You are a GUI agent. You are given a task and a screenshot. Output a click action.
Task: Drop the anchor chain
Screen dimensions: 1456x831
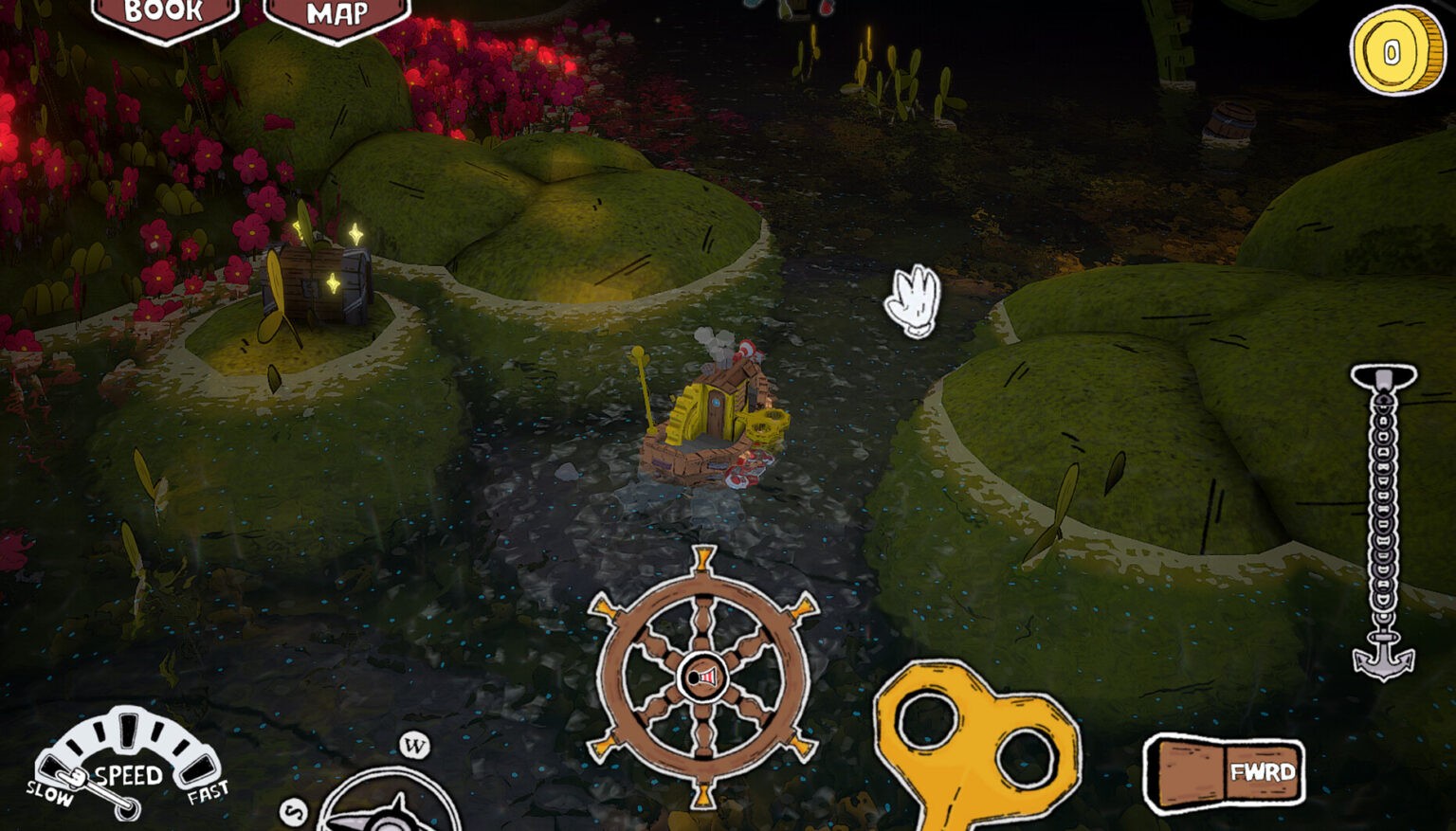point(1384,521)
